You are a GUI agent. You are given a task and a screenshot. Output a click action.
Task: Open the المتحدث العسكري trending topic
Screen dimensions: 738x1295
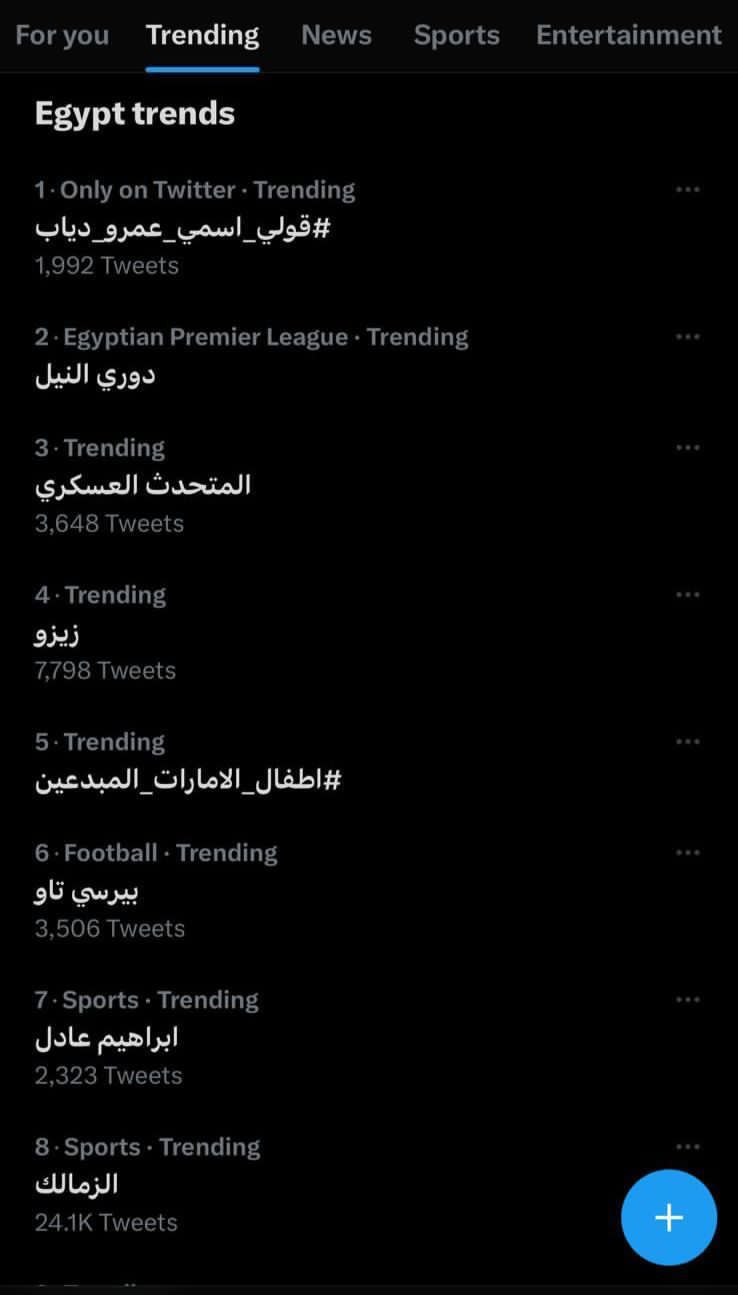(143, 485)
